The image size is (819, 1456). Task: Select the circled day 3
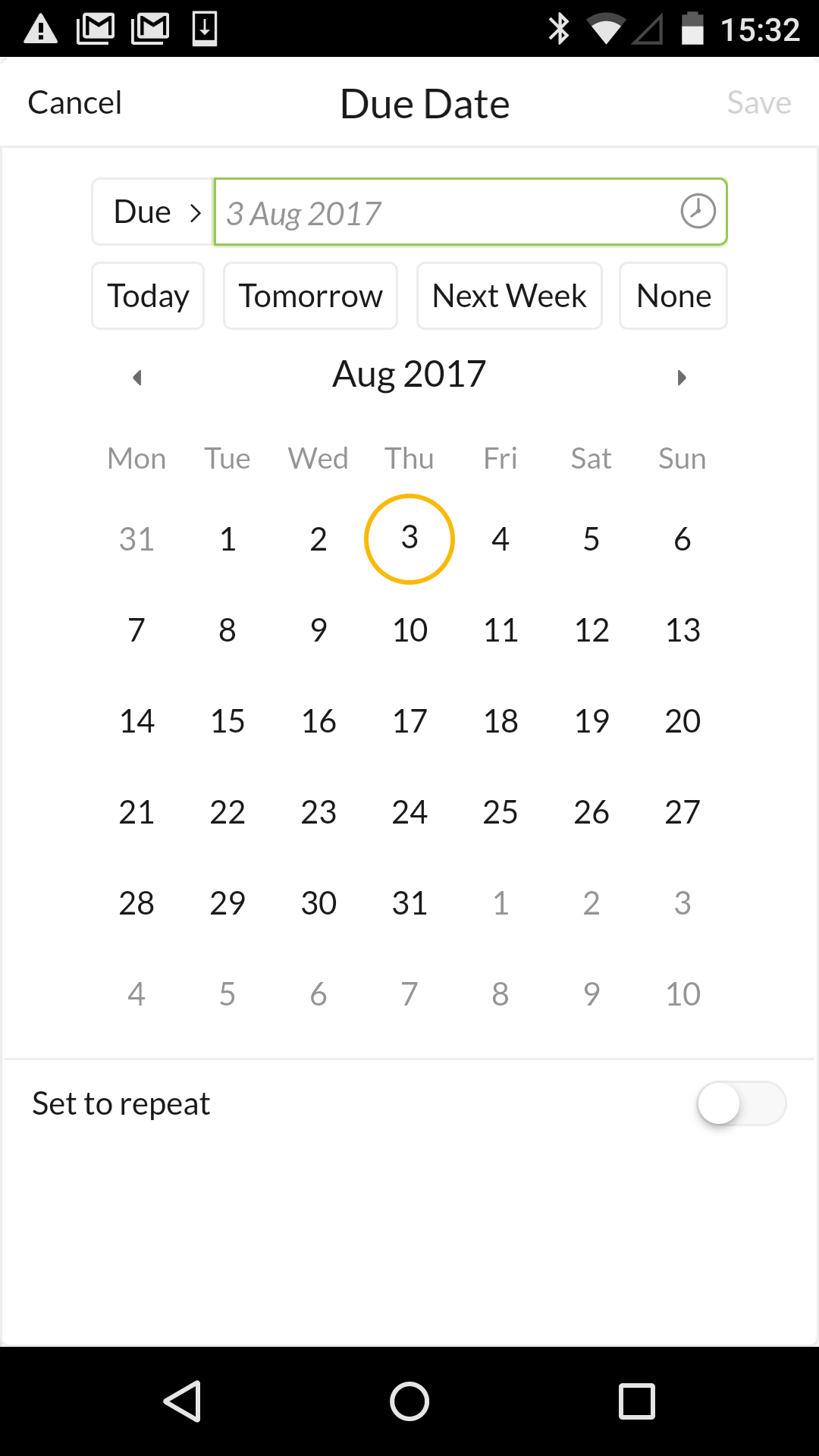coord(409,539)
